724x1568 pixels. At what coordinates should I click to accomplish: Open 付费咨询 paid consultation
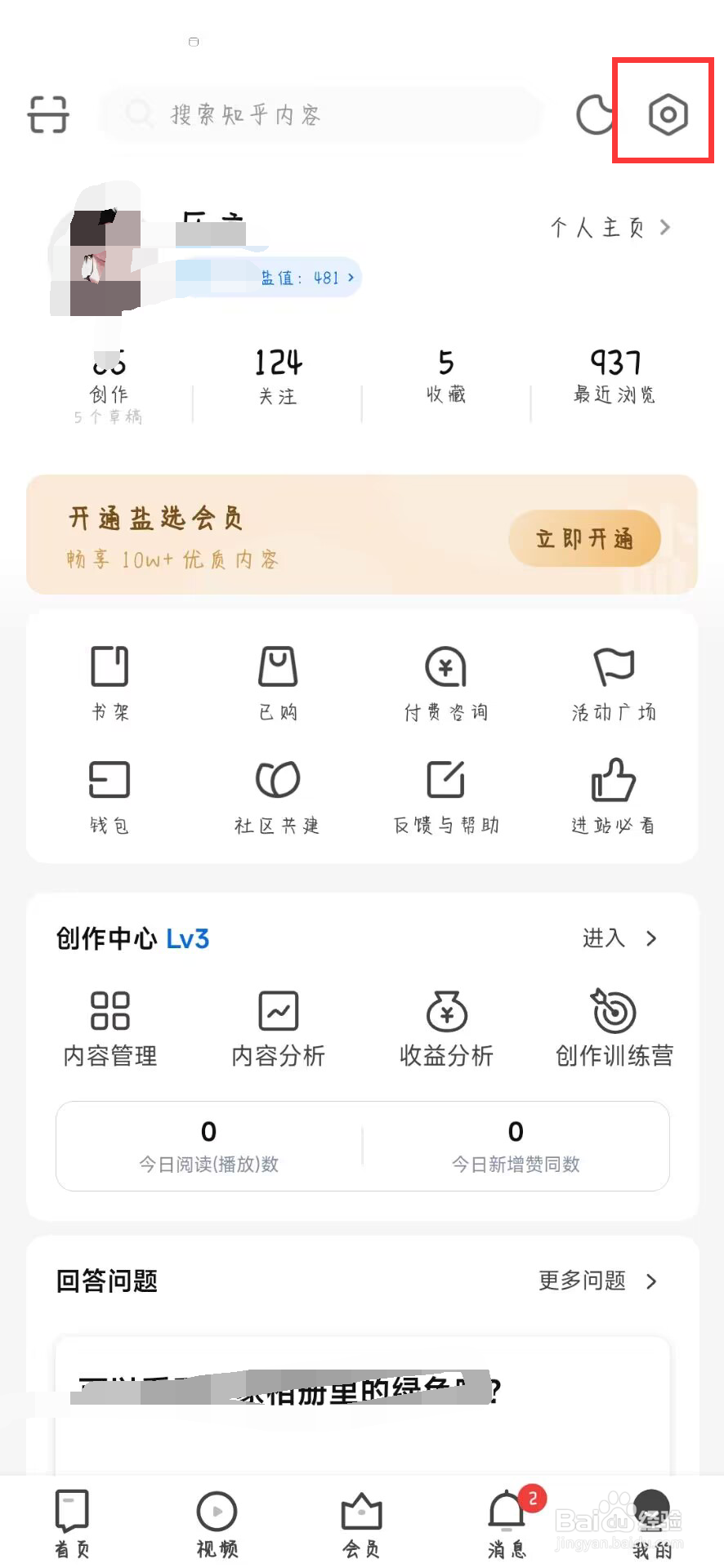tap(445, 680)
